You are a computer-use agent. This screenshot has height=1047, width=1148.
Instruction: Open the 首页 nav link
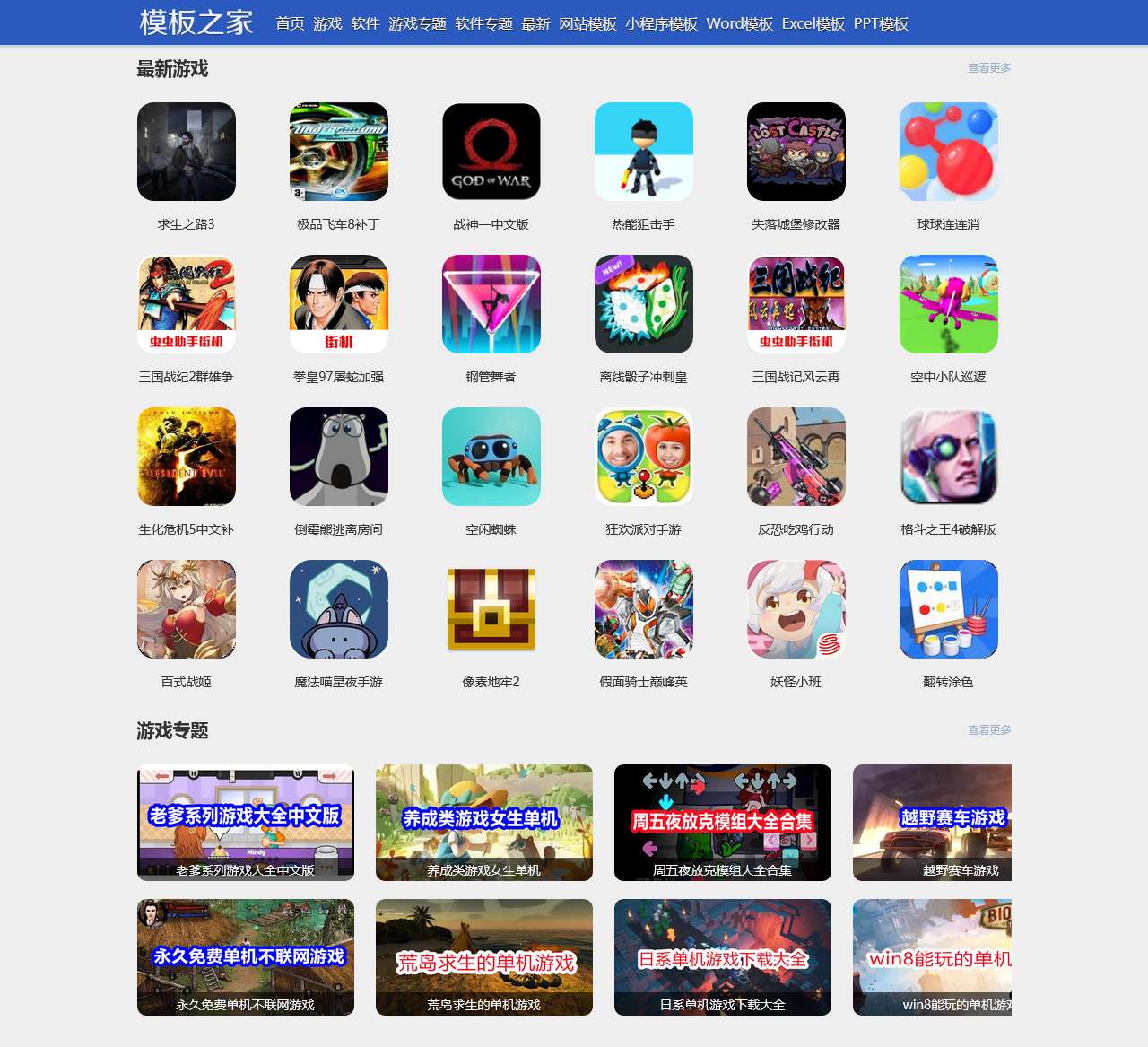290,23
